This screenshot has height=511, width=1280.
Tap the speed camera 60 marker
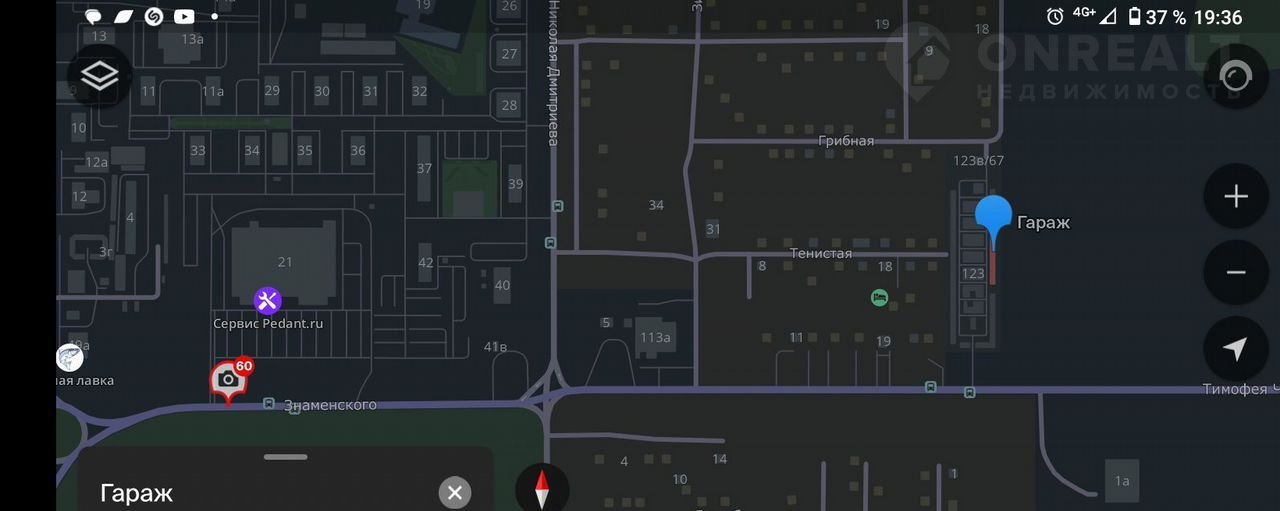tap(230, 380)
